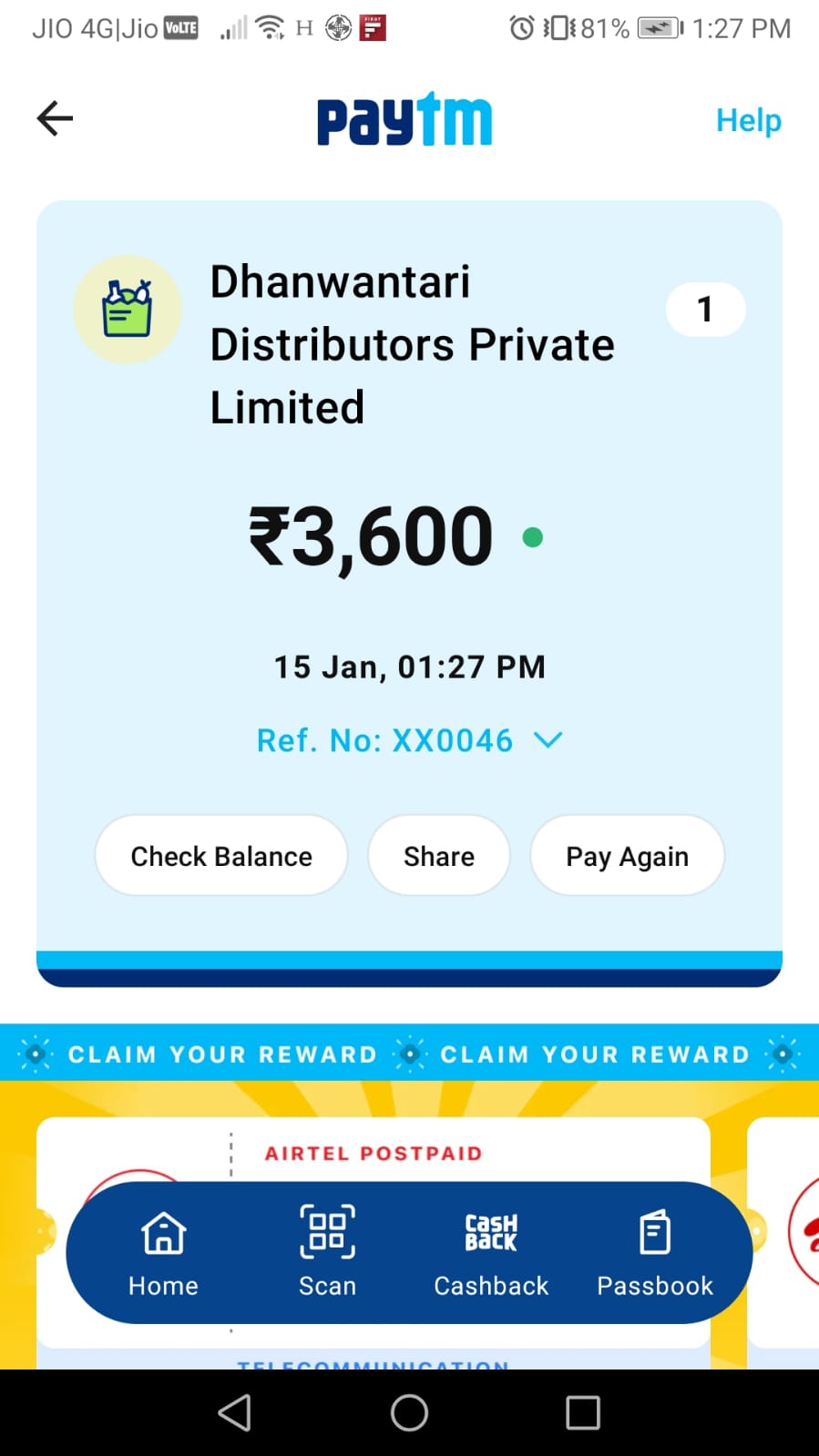Open the Help link
This screenshot has height=1456, width=819.
point(748,120)
